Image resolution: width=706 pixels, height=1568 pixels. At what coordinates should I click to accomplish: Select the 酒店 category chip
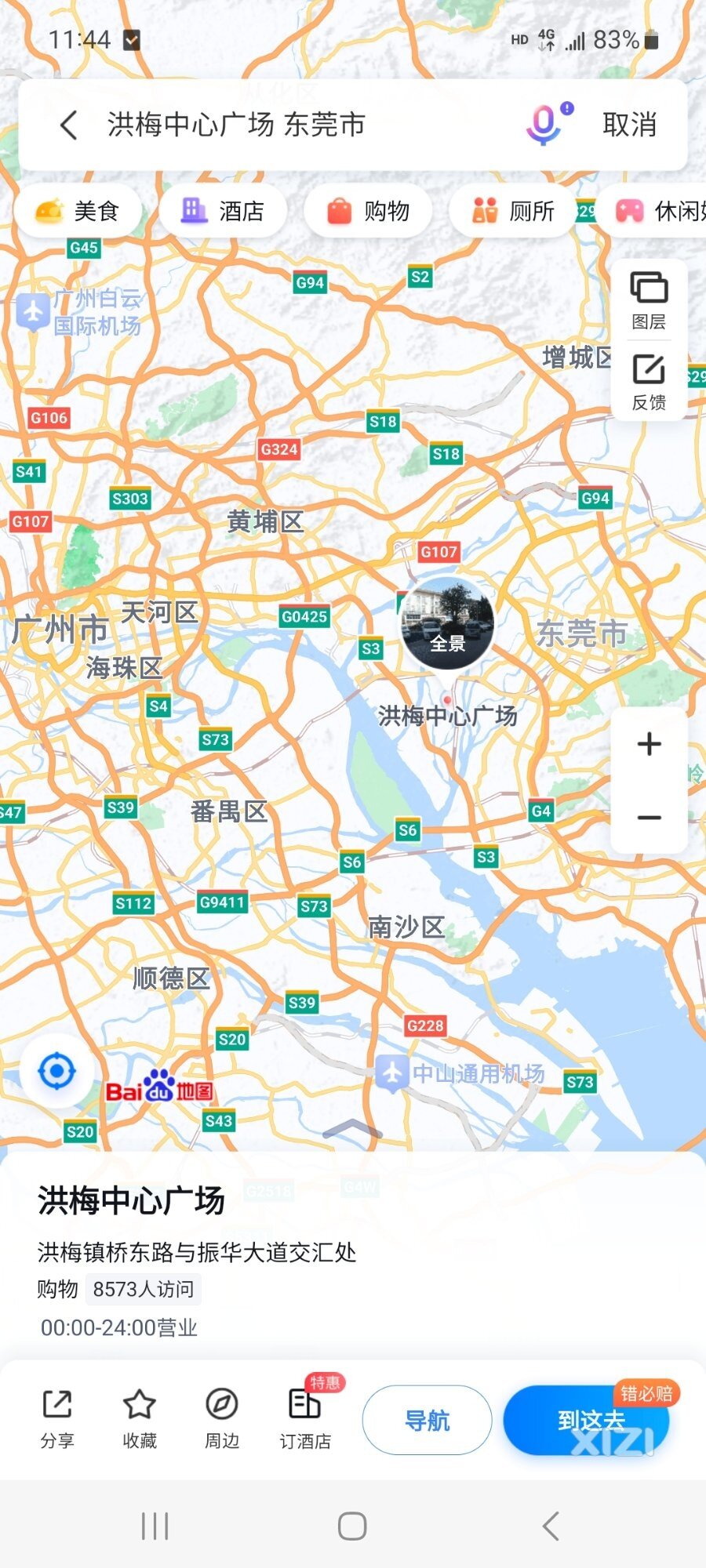[x=224, y=211]
